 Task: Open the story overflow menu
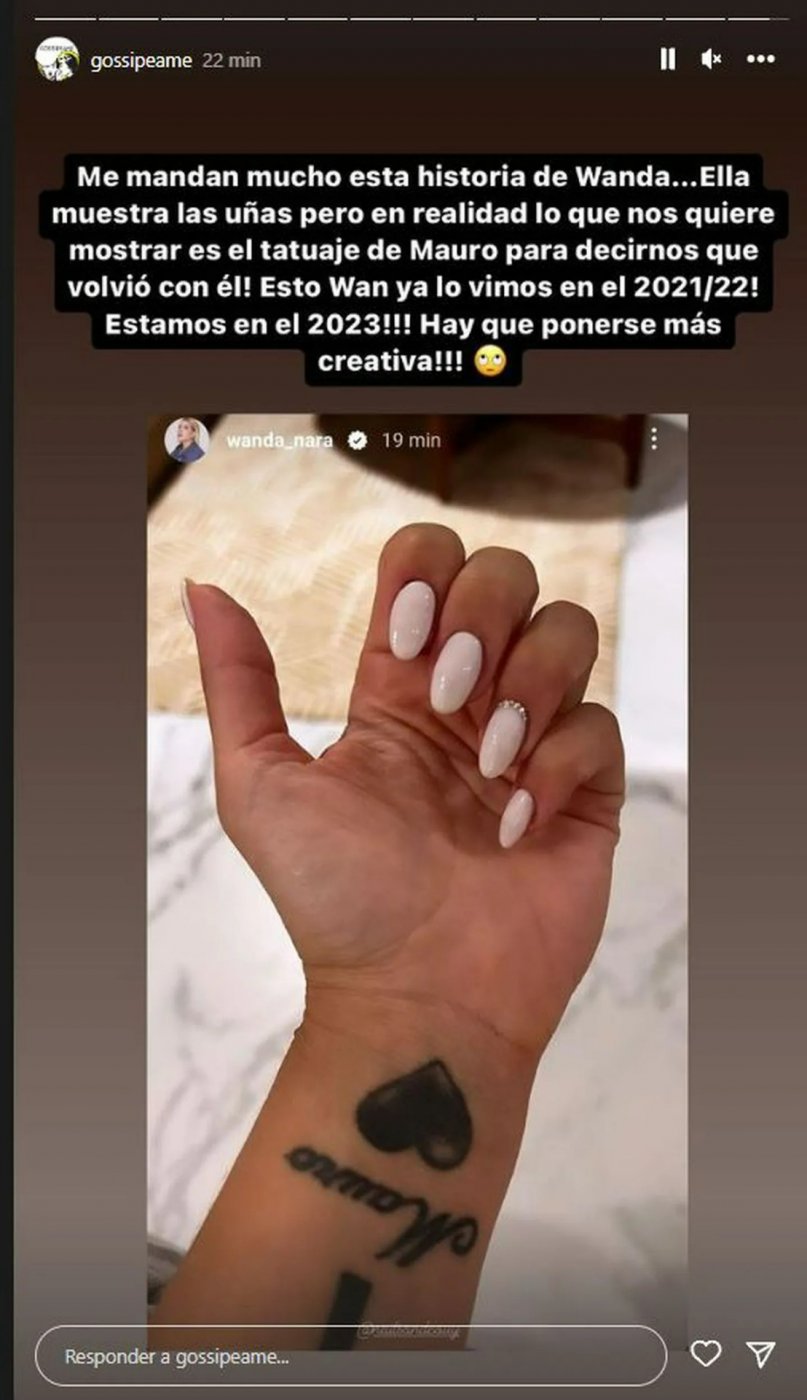761,60
